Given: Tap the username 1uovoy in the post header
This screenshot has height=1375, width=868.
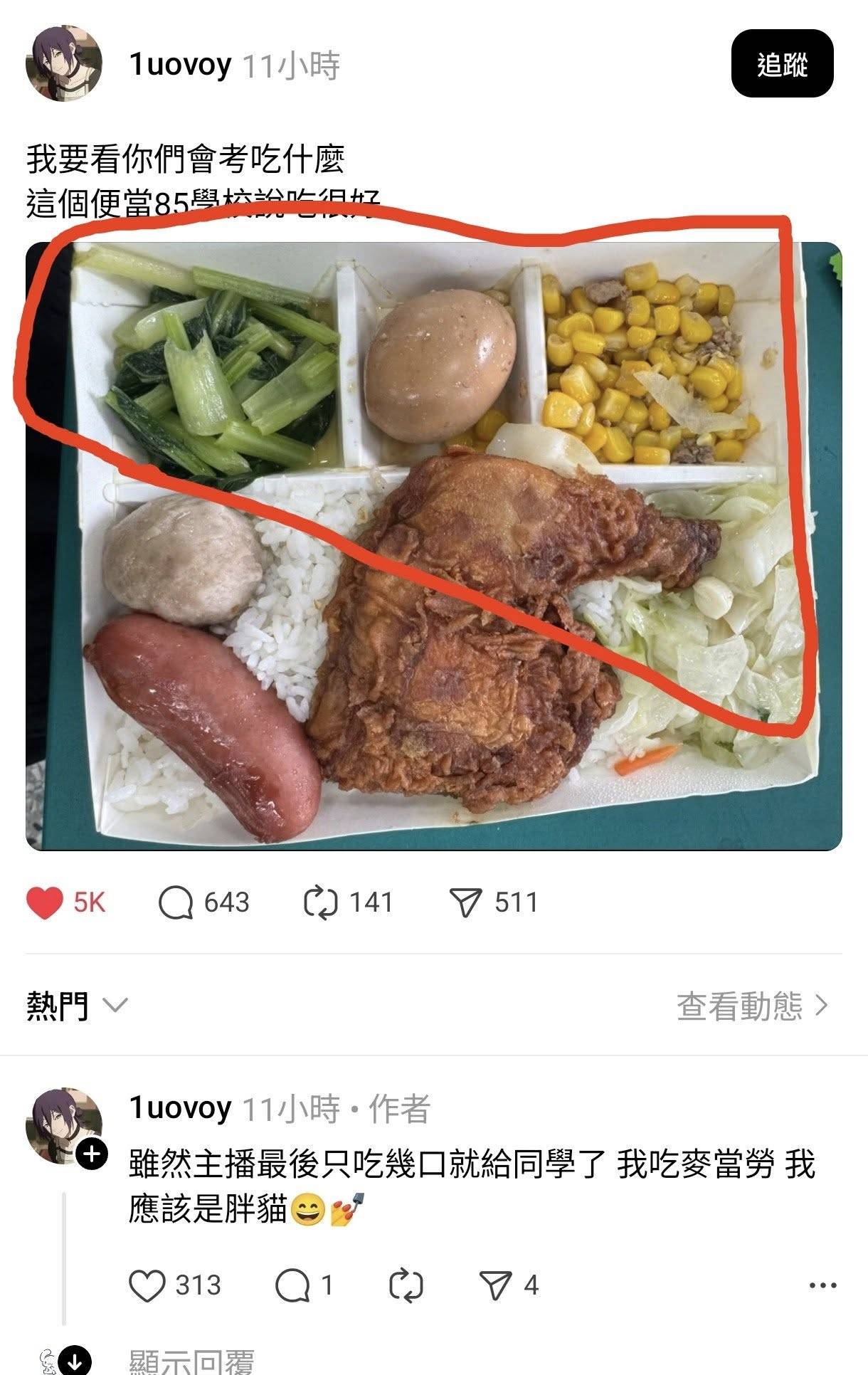Looking at the screenshot, I should (180, 65).
